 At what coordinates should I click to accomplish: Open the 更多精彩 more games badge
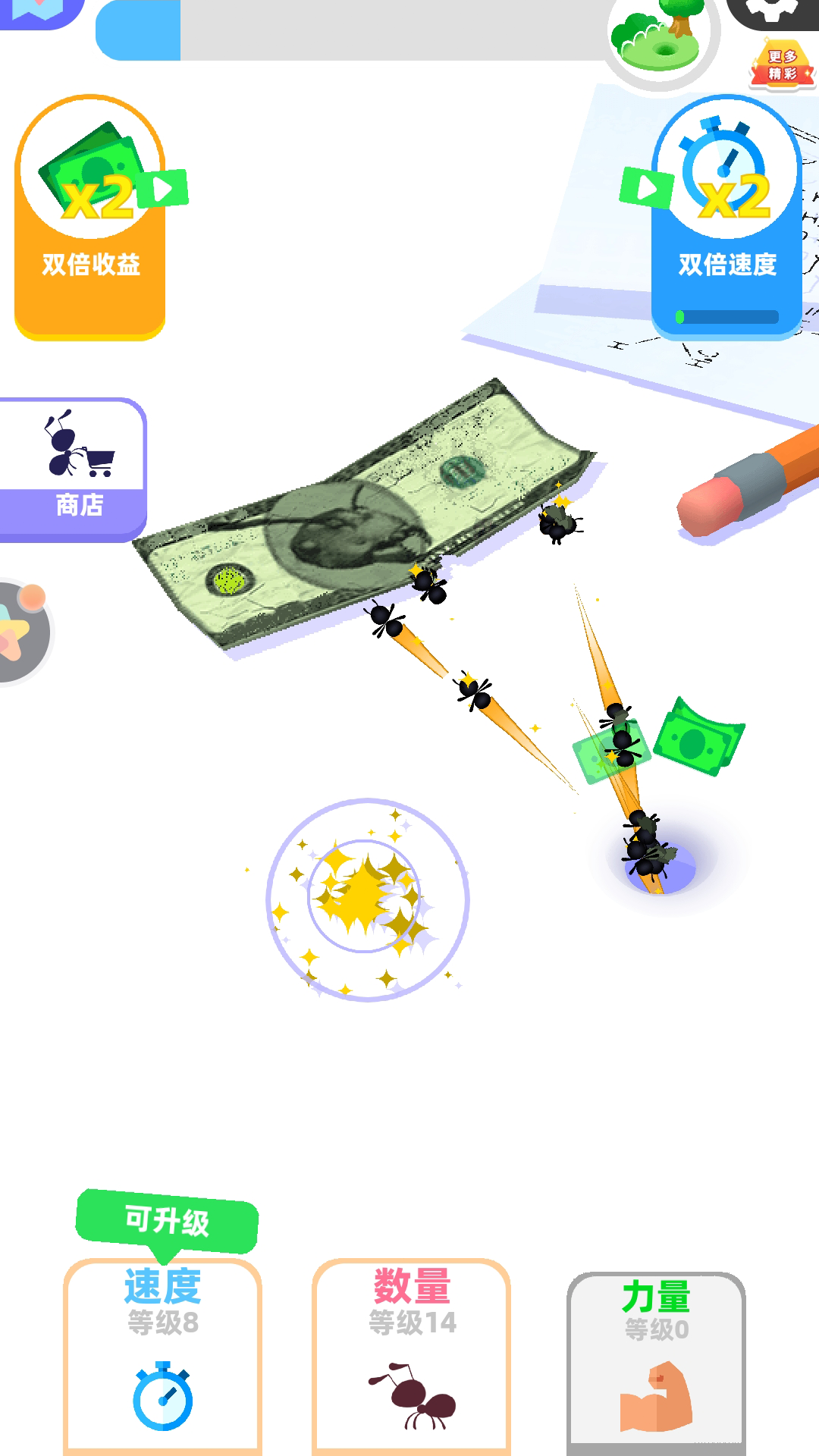(x=783, y=64)
